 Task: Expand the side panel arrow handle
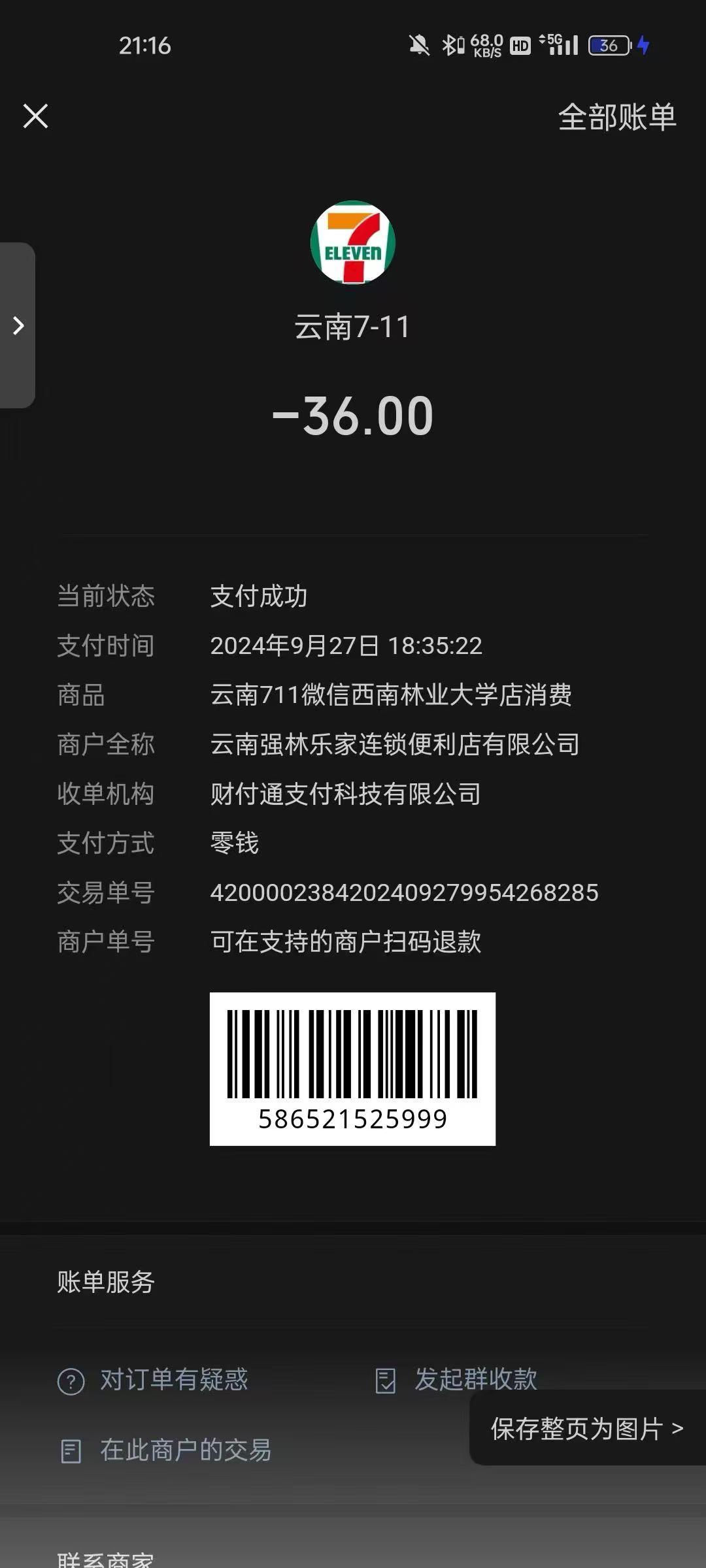coord(18,325)
